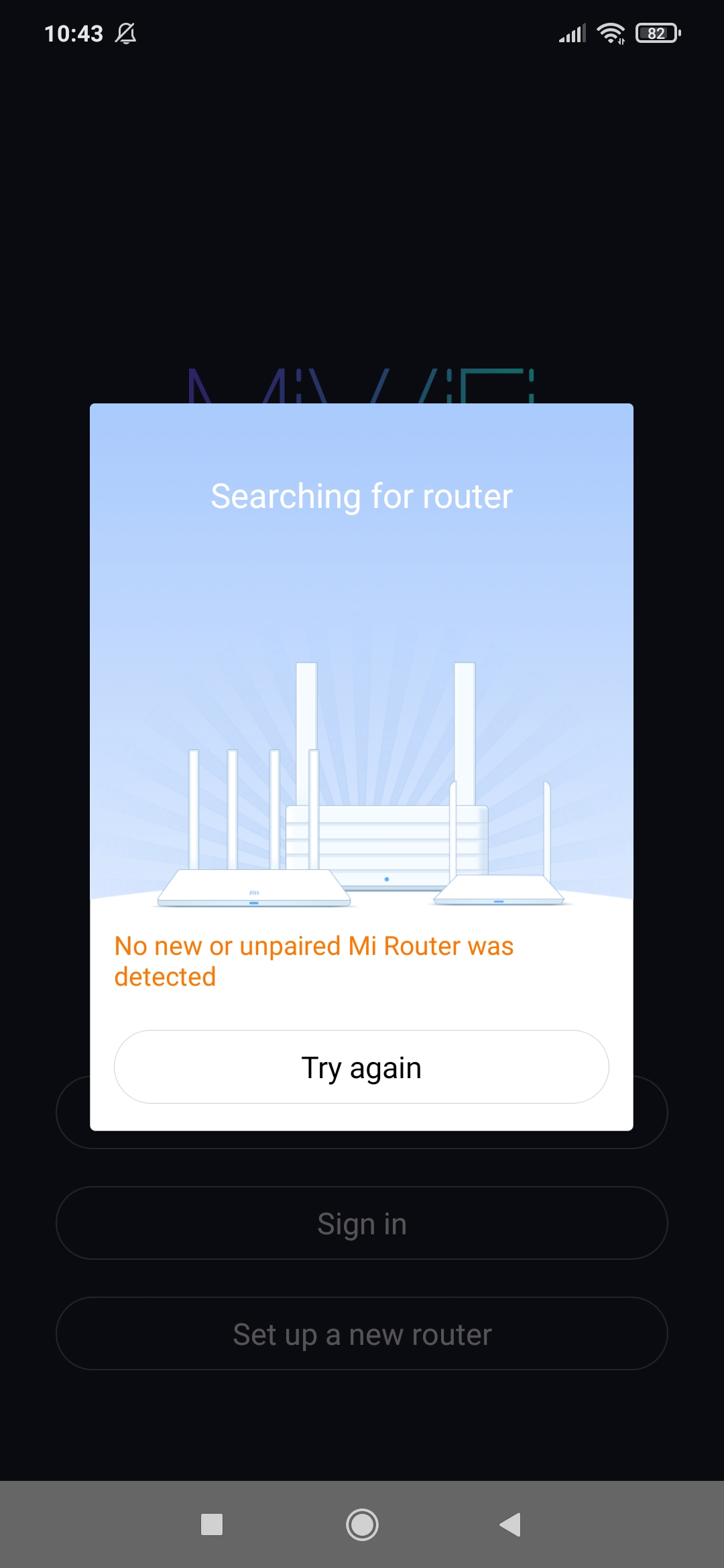Screen dimensions: 724x1568
Task: Tap Try again to search for router
Action: [x=361, y=1067]
